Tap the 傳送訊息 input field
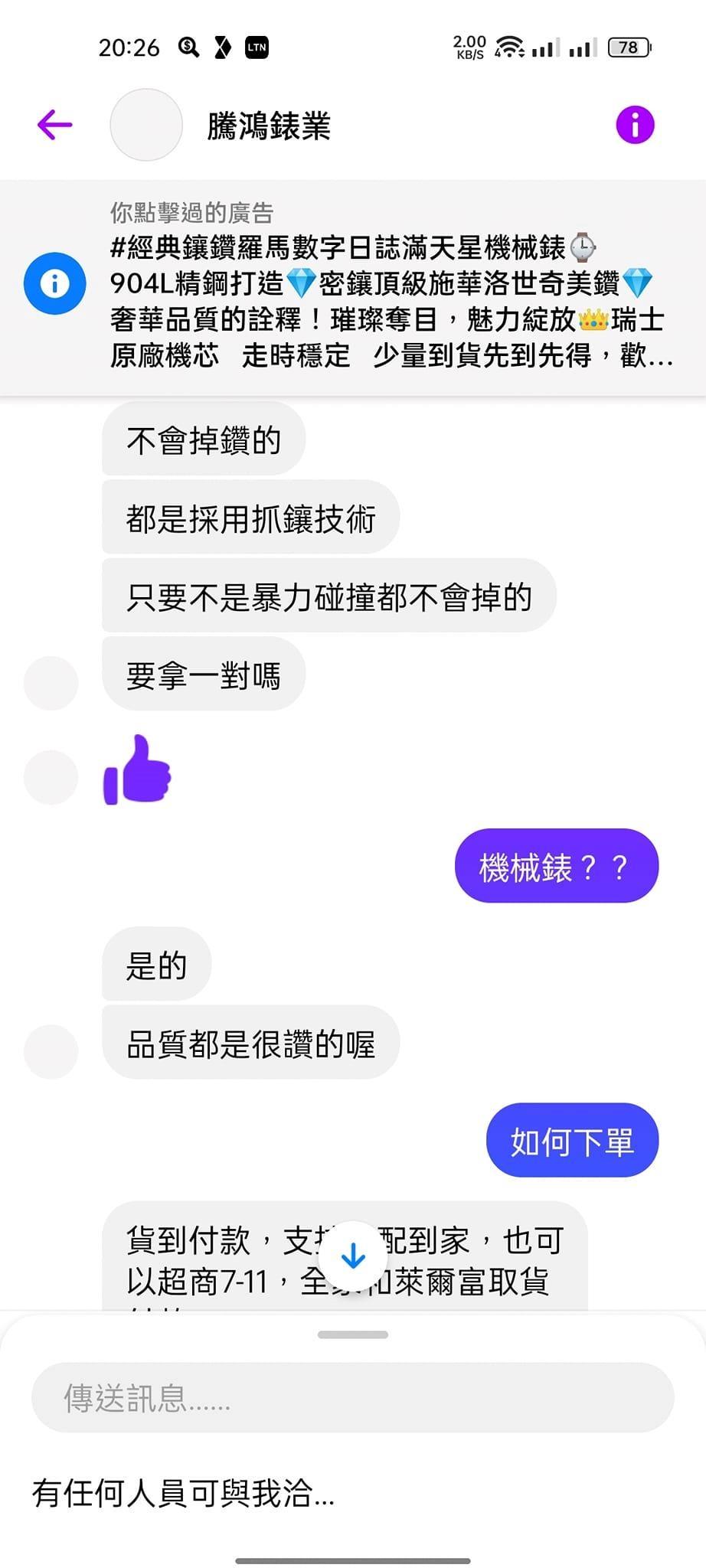Viewport: 706px width, 1568px height. (353, 1397)
